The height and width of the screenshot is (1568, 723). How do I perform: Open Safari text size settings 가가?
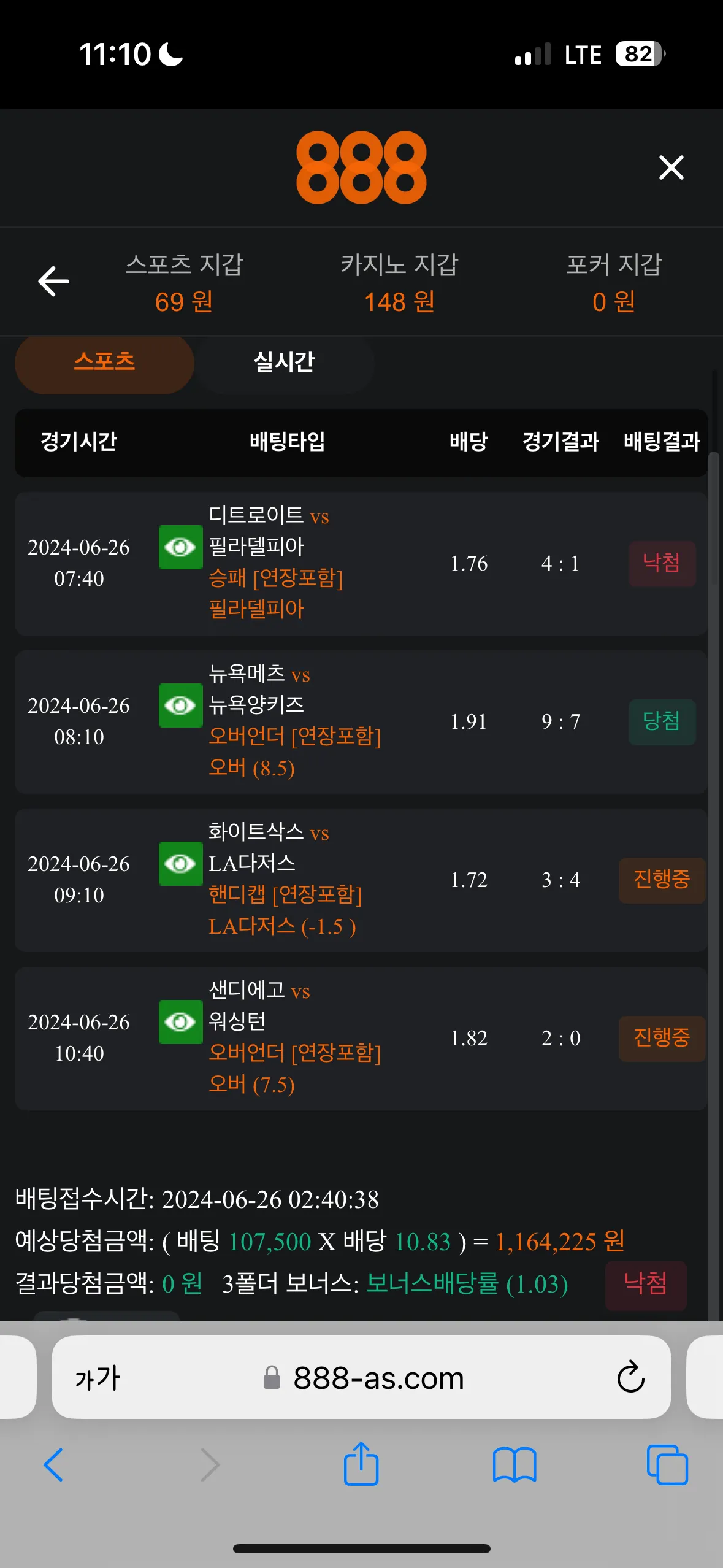[x=98, y=1378]
